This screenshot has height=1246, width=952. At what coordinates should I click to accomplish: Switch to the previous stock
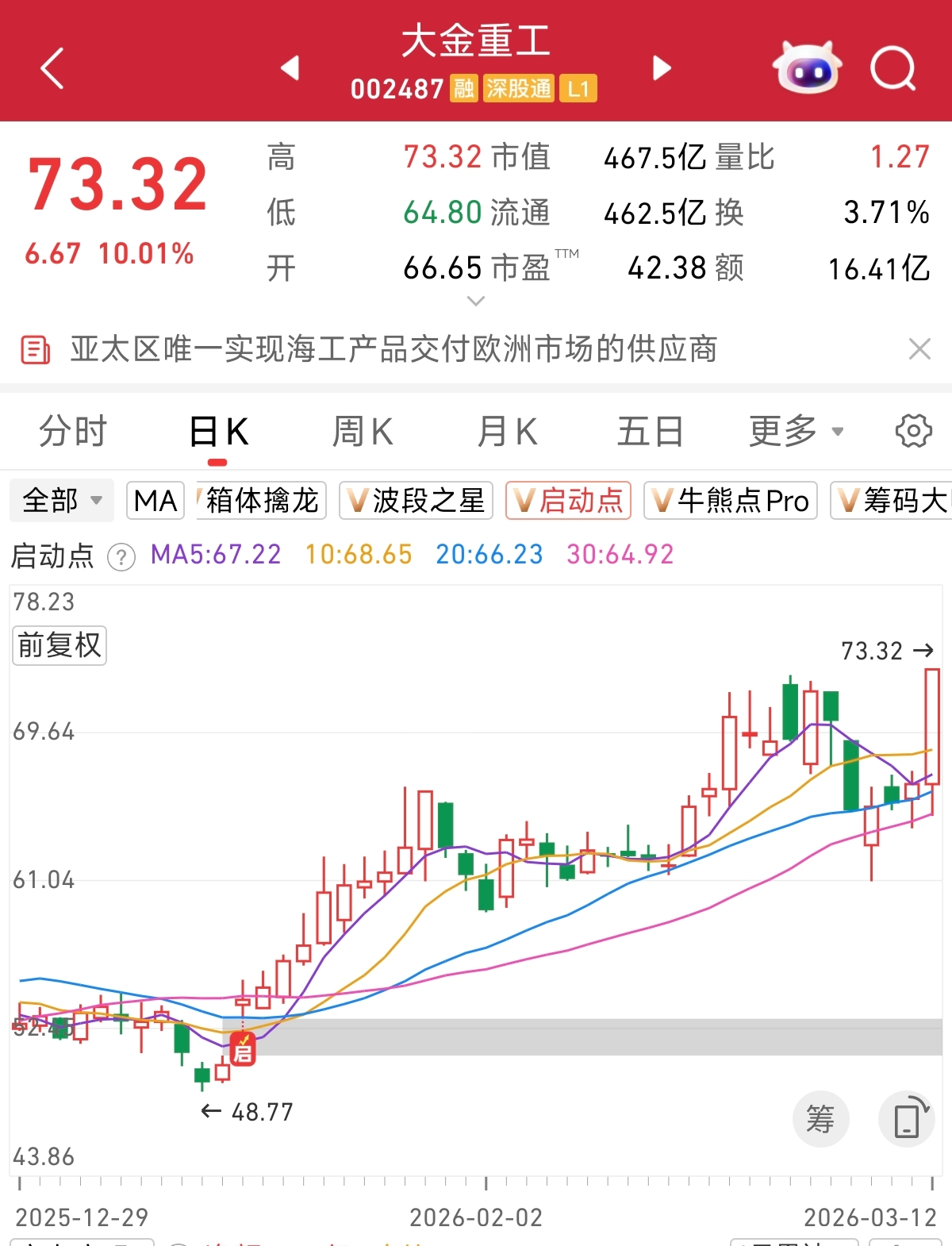[290, 68]
